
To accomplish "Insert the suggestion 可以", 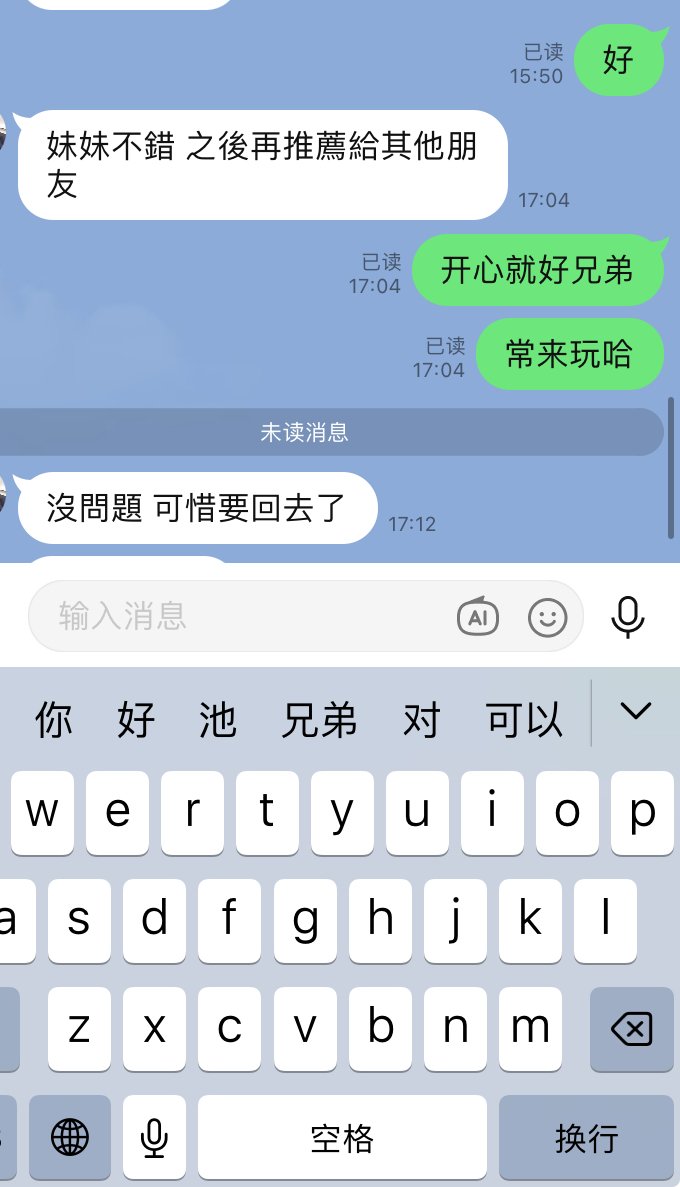I will pos(524,719).
